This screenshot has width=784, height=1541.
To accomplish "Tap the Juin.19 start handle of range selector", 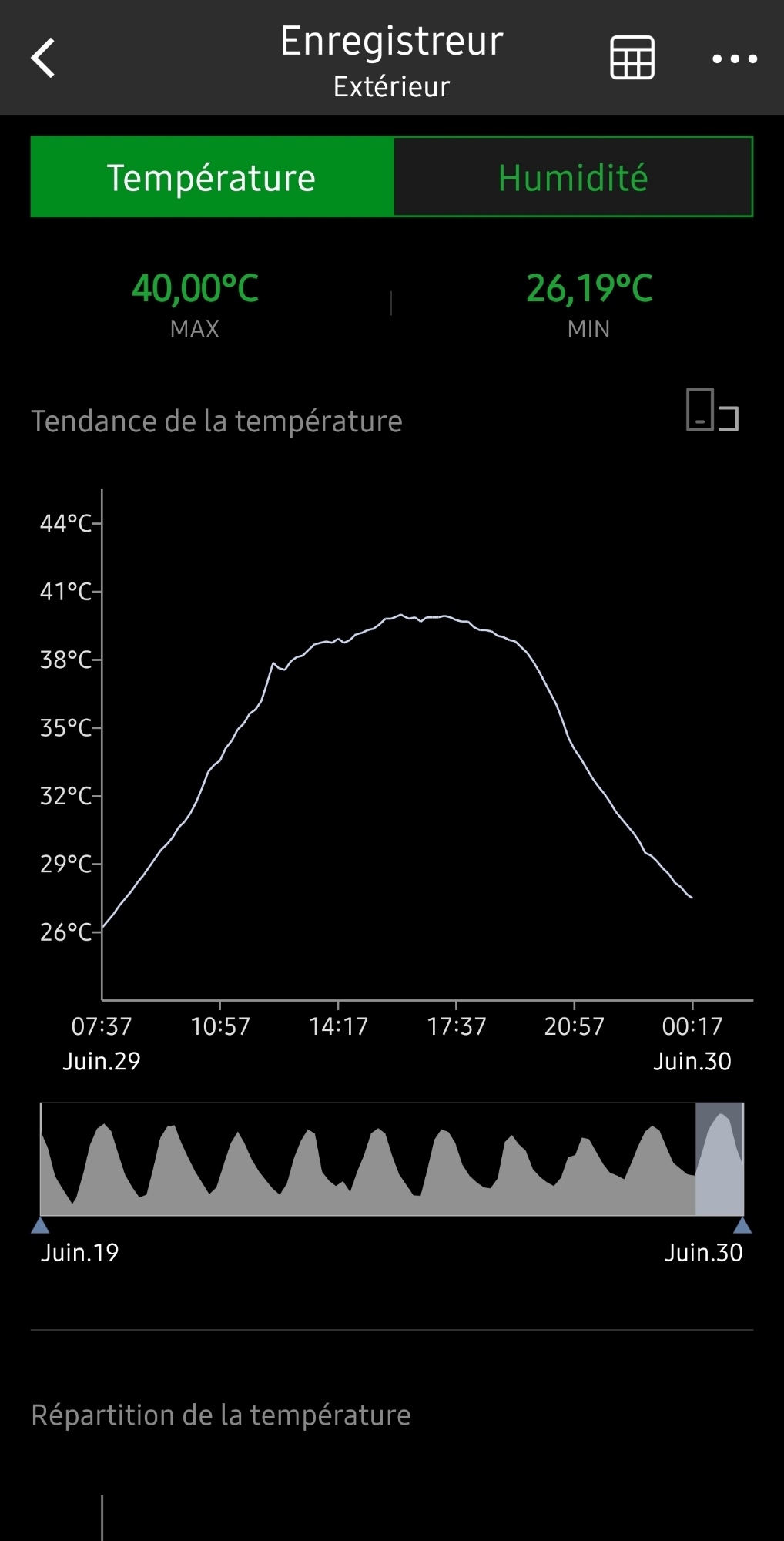I will [41, 1225].
